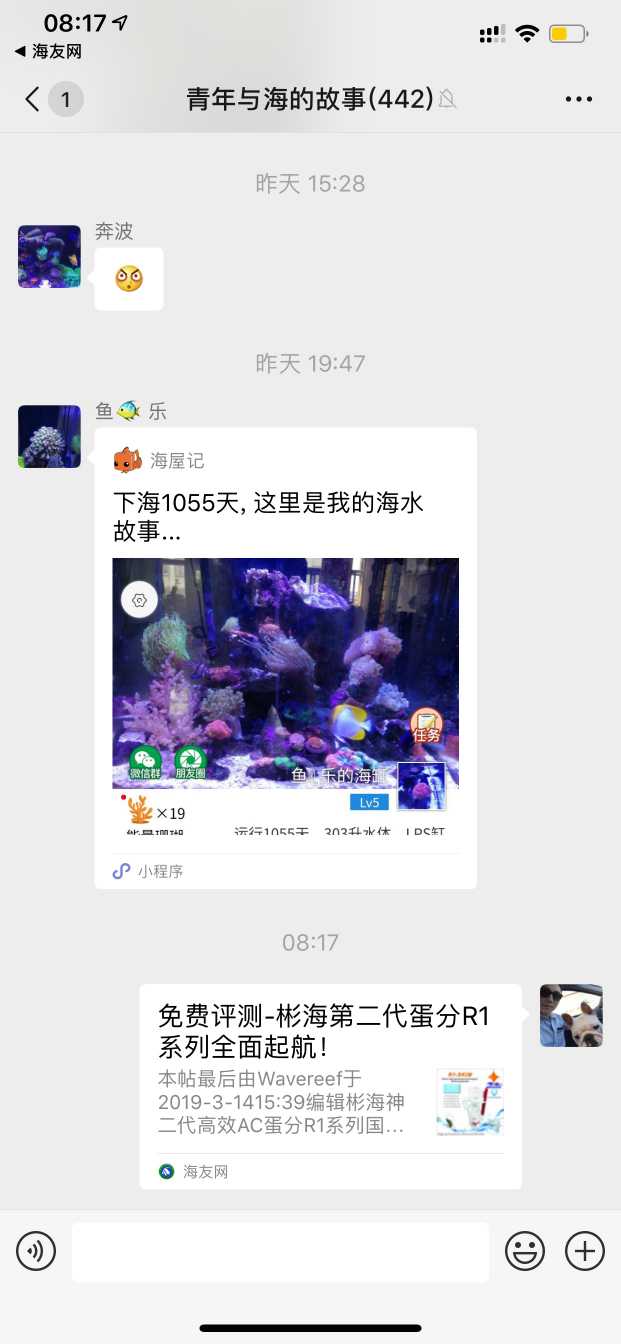This screenshot has width=621, height=1344.
Task: Open 奔波's profile avatar
Action: (49, 257)
